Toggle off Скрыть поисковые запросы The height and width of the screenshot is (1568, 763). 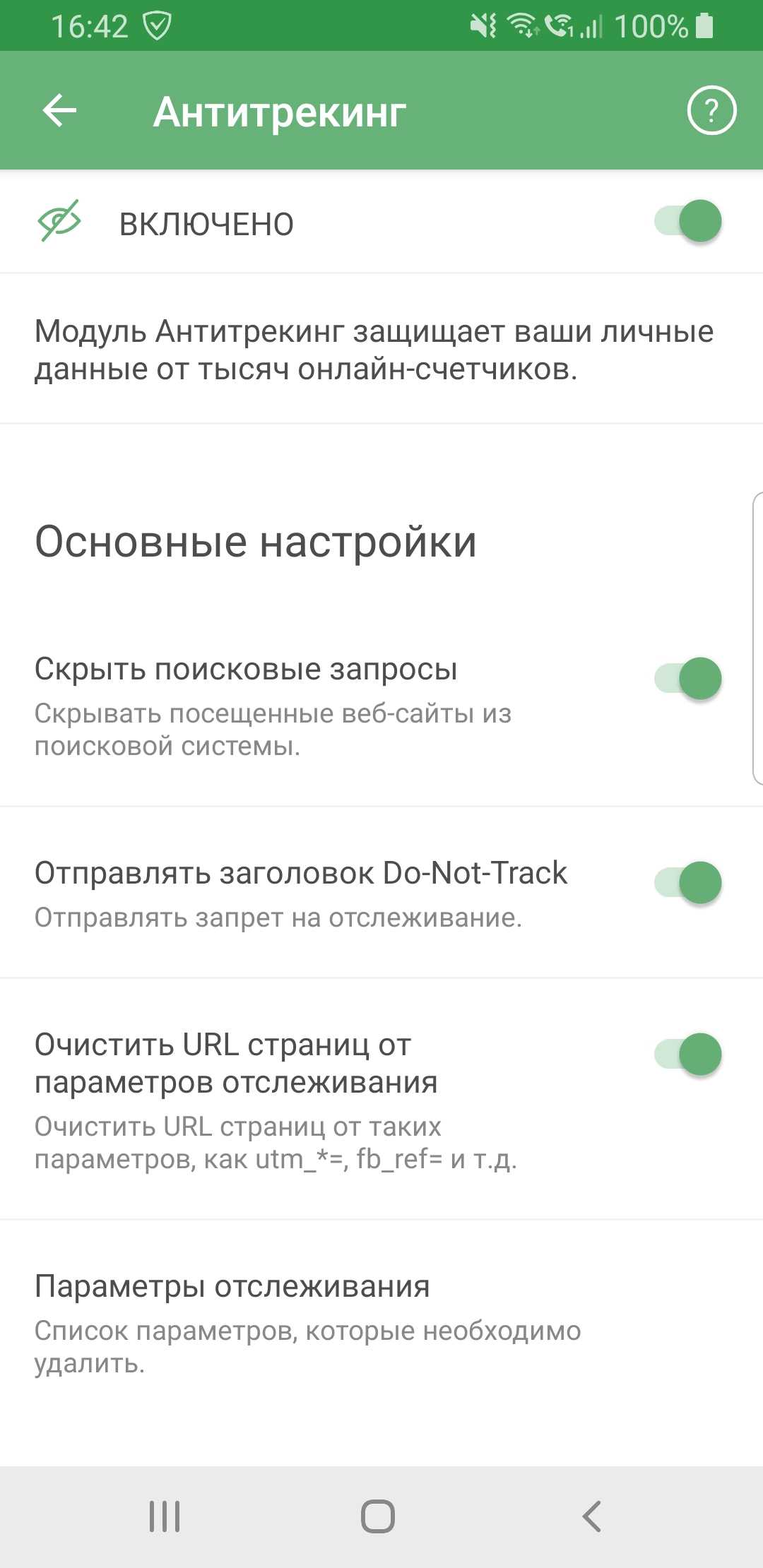(x=688, y=679)
